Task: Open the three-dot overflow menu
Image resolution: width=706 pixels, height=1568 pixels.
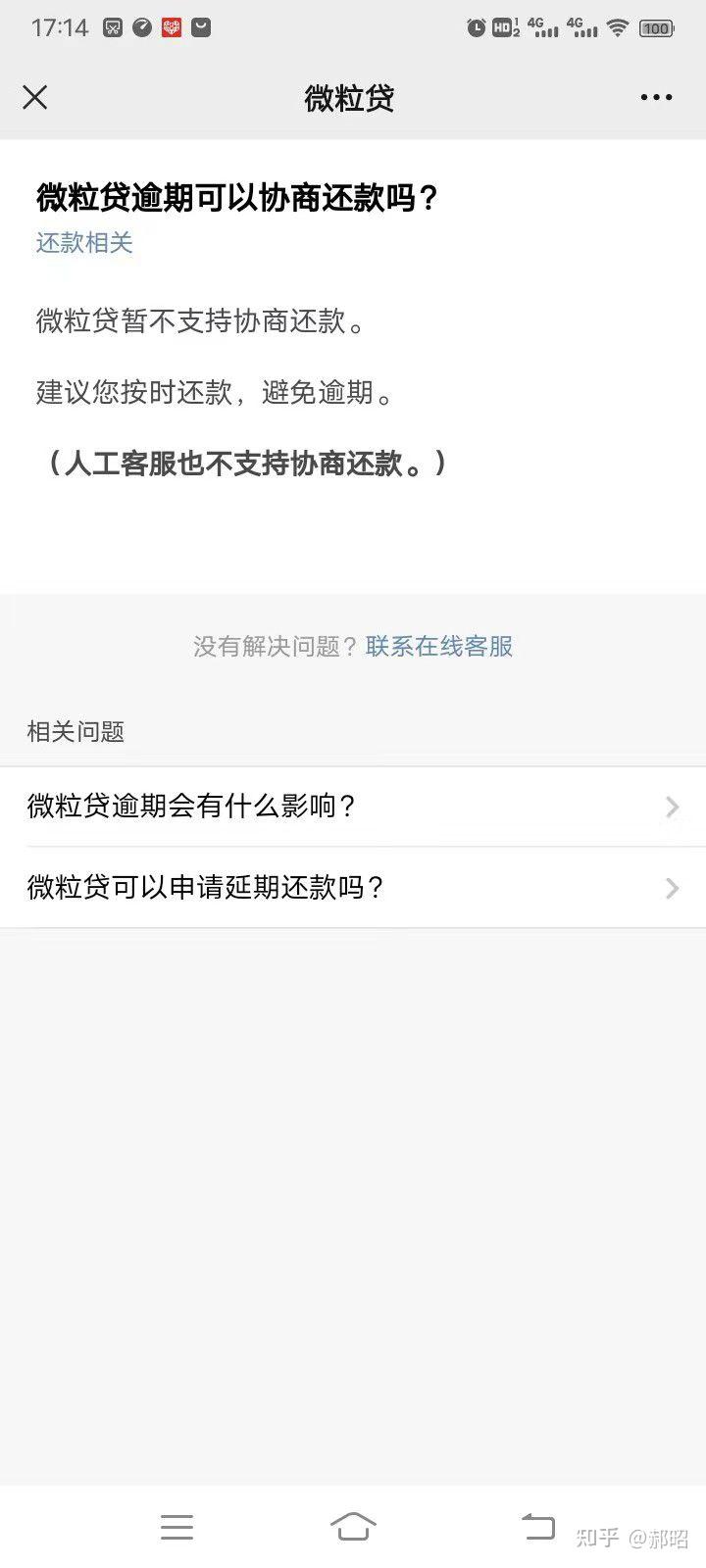Action: (x=656, y=97)
